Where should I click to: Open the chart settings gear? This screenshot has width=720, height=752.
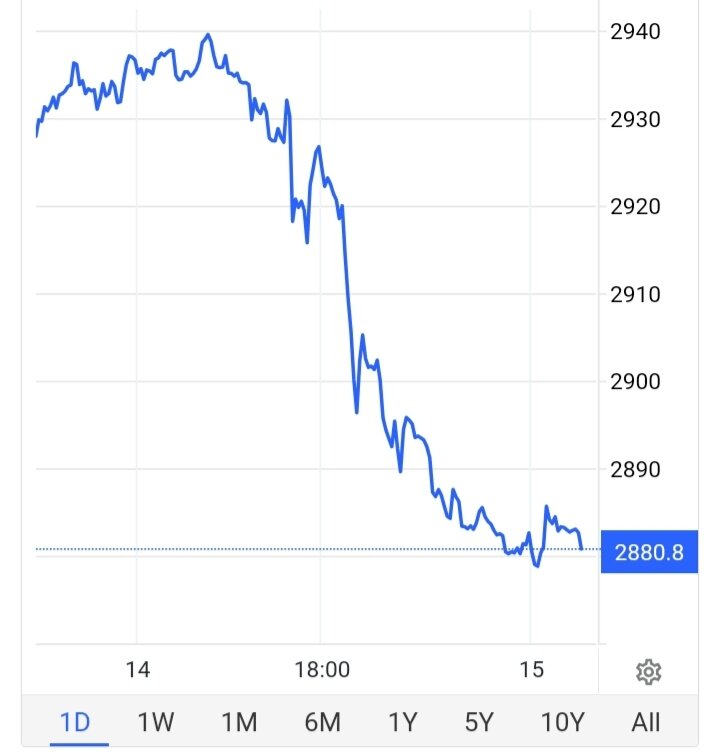click(648, 671)
